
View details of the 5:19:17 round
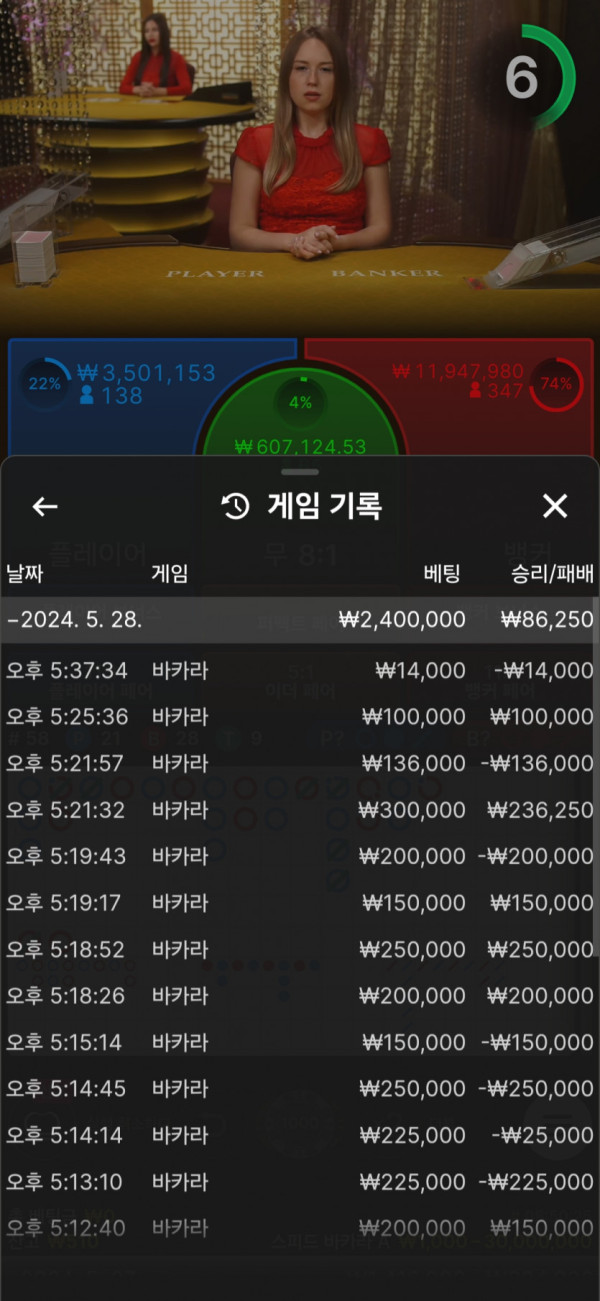(x=298, y=903)
